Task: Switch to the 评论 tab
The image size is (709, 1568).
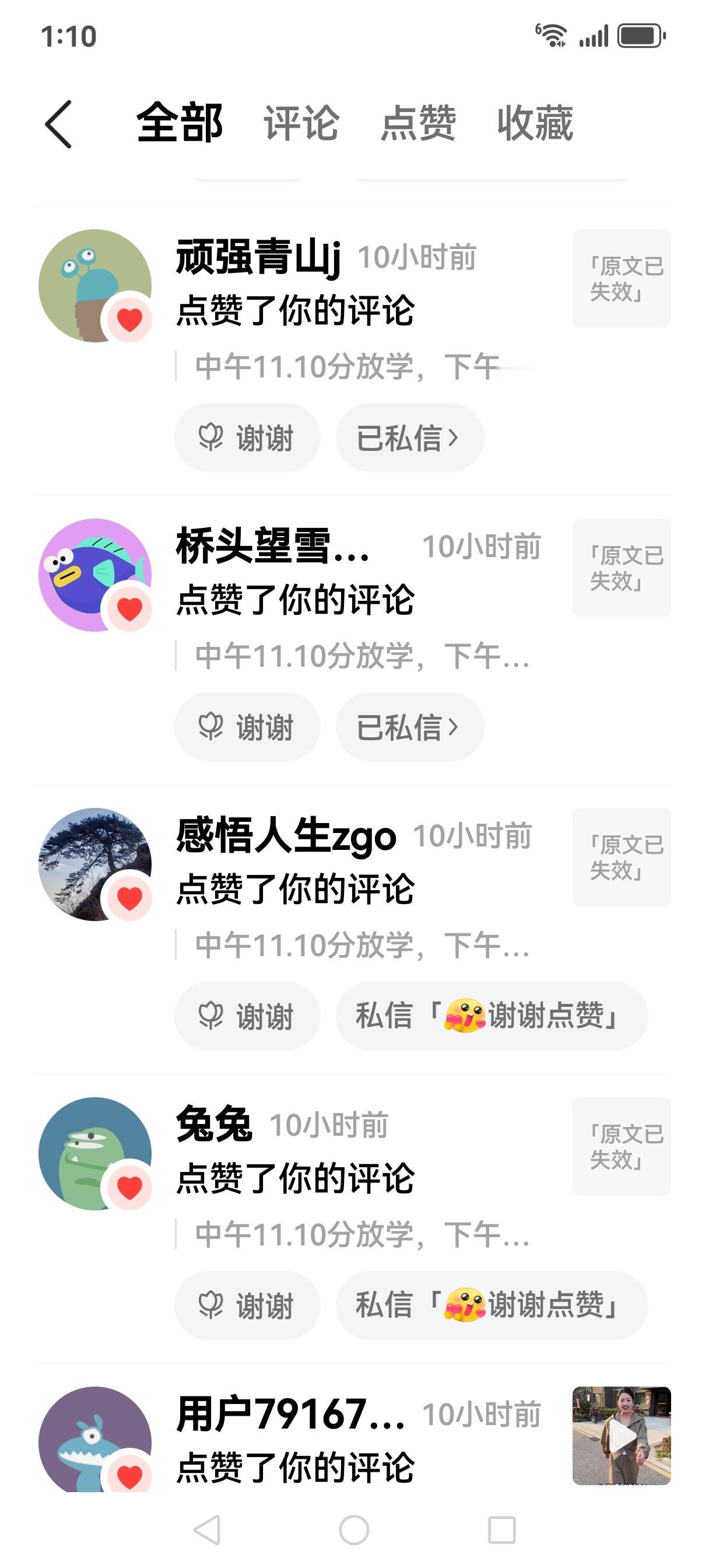Action: (x=301, y=124)
